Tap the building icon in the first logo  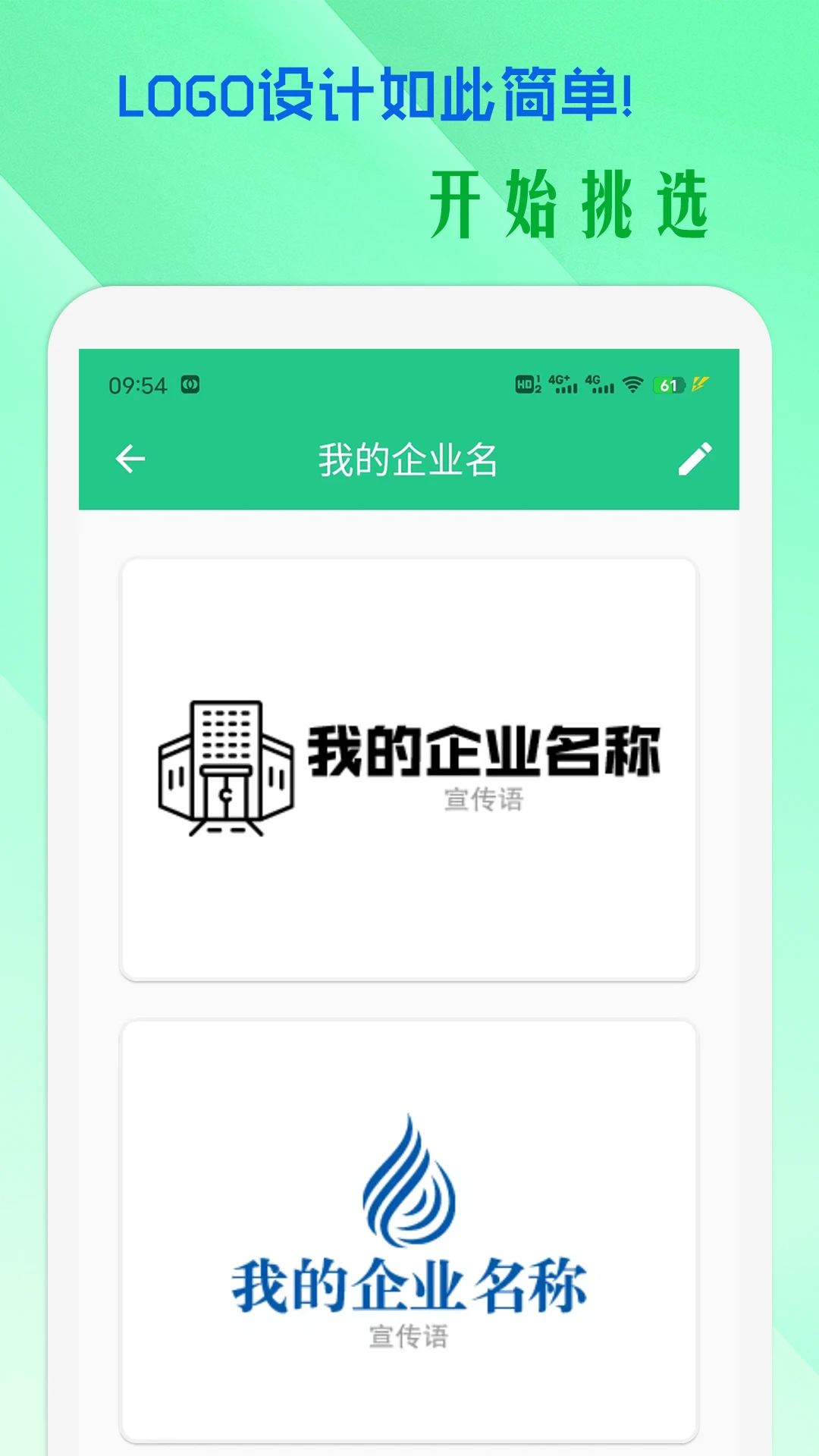pos(225,766)
